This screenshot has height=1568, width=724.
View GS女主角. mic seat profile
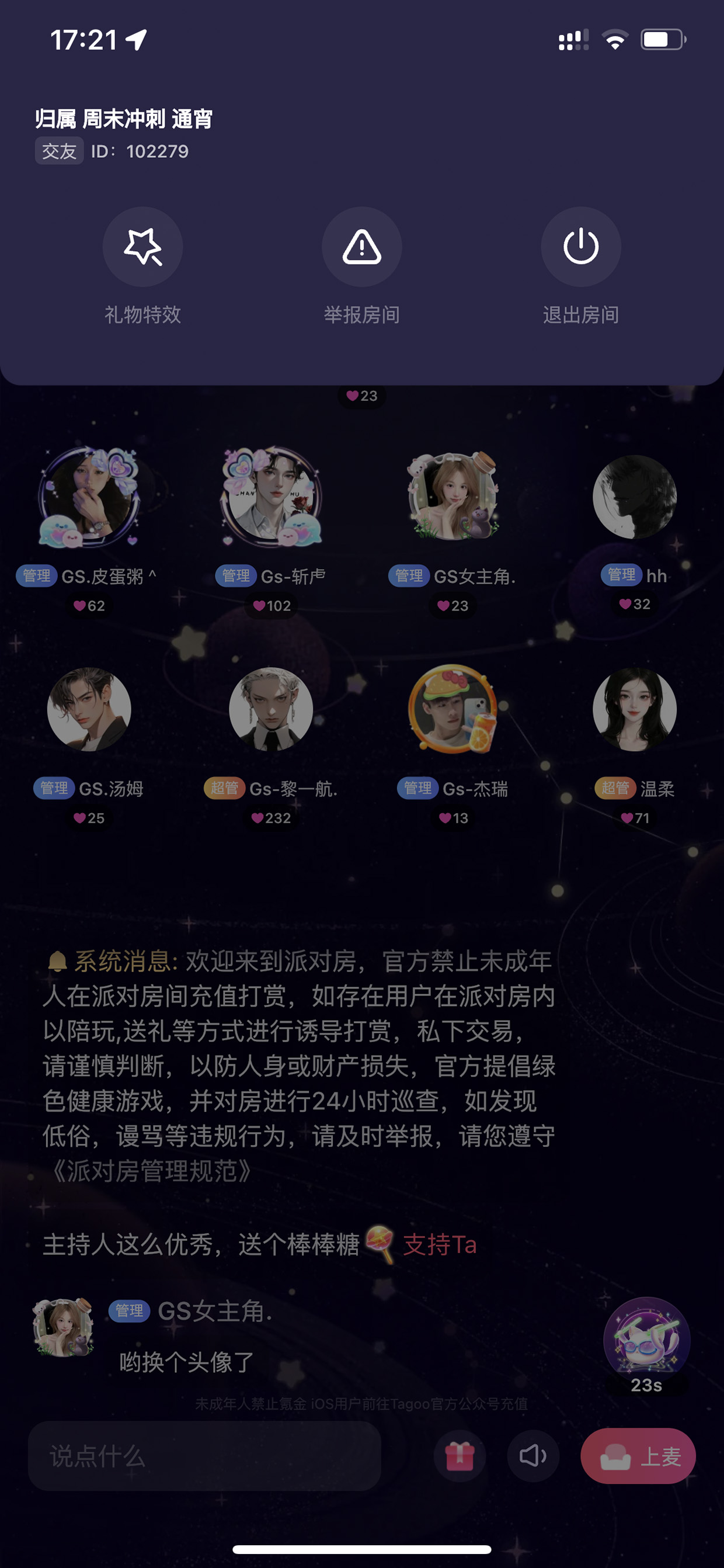452,497
